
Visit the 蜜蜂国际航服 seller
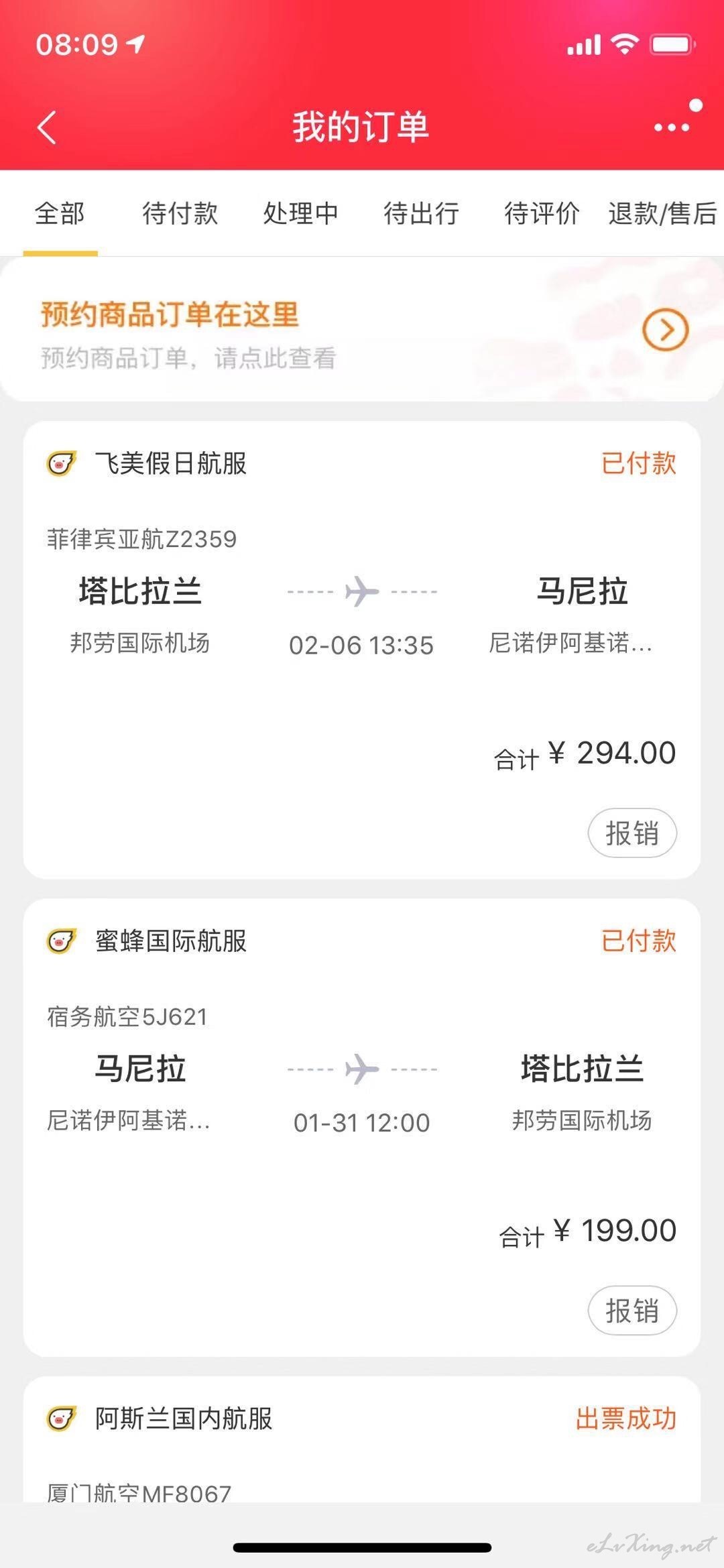[x=171, y=941]
